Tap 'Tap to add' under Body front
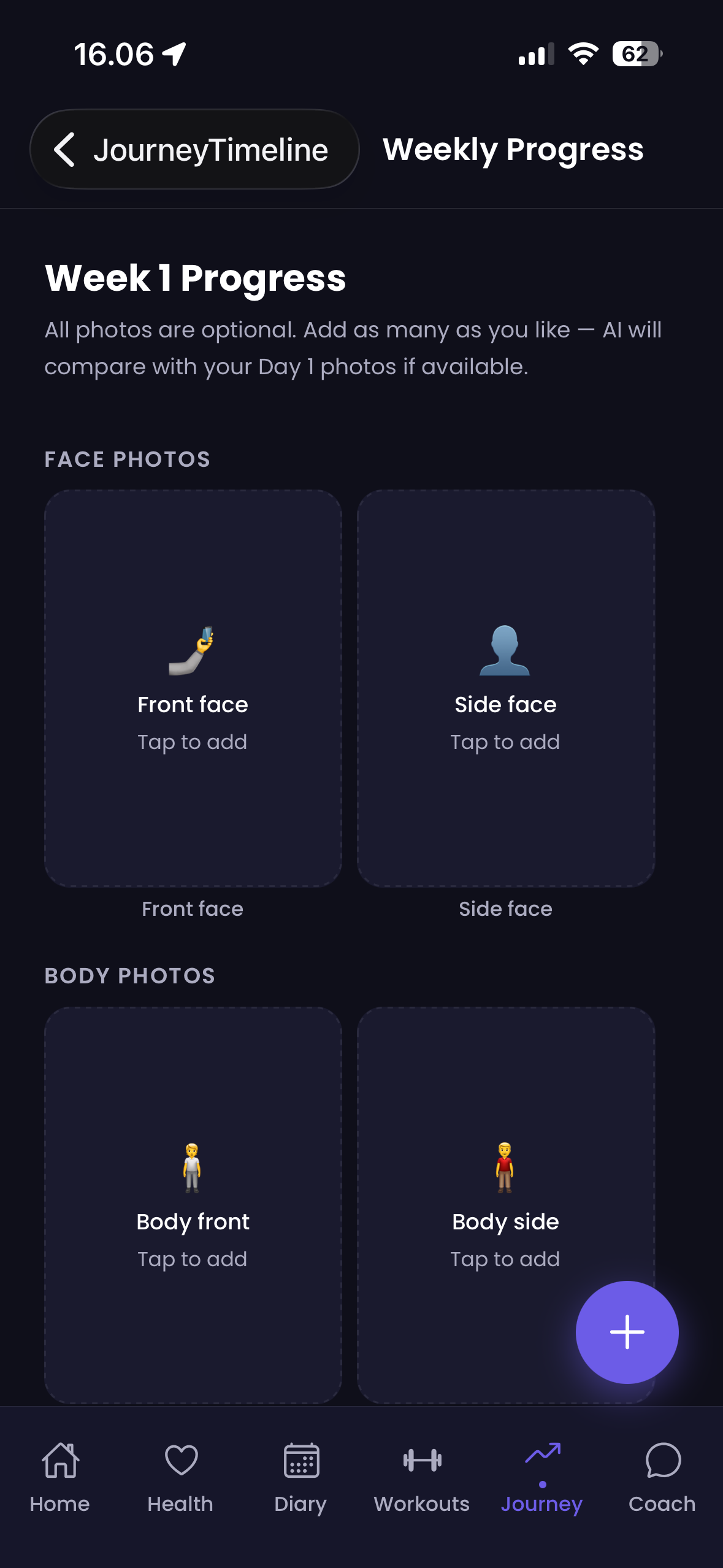Screen dimensions: 723x1568 [x=193, y=1258]
